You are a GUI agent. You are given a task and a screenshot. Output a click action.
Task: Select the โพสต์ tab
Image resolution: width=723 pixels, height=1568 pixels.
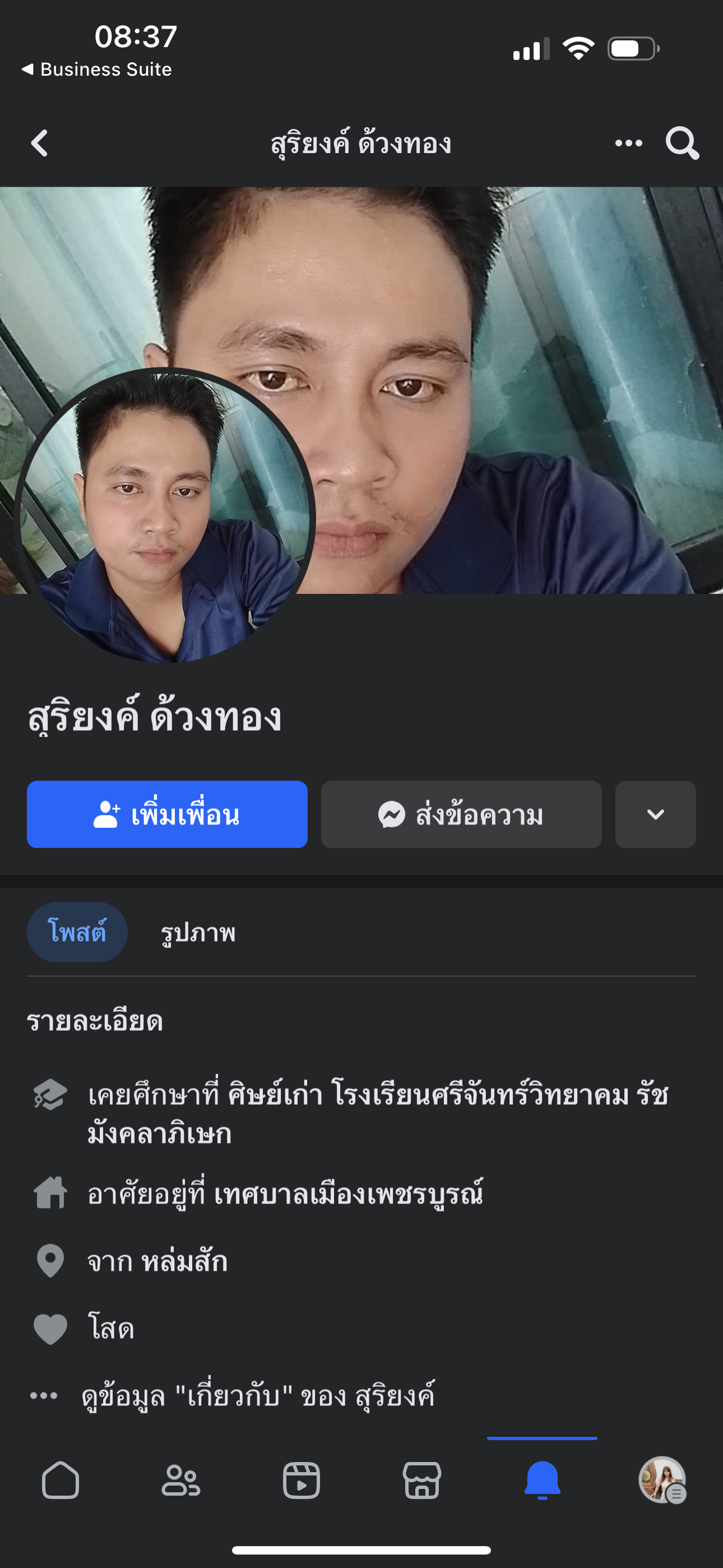(77, 933)
